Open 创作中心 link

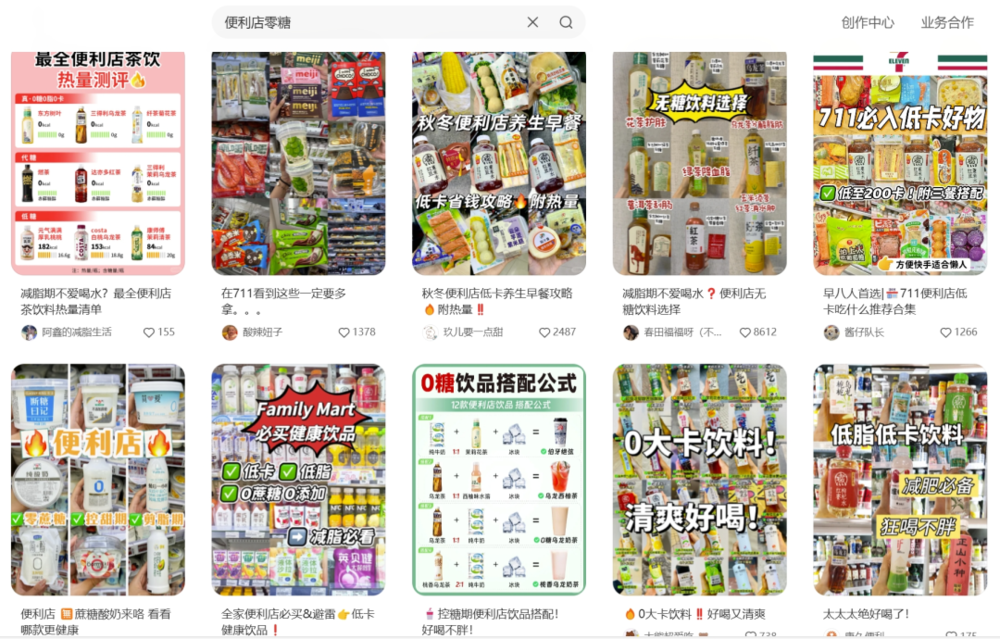pos(867,22)
